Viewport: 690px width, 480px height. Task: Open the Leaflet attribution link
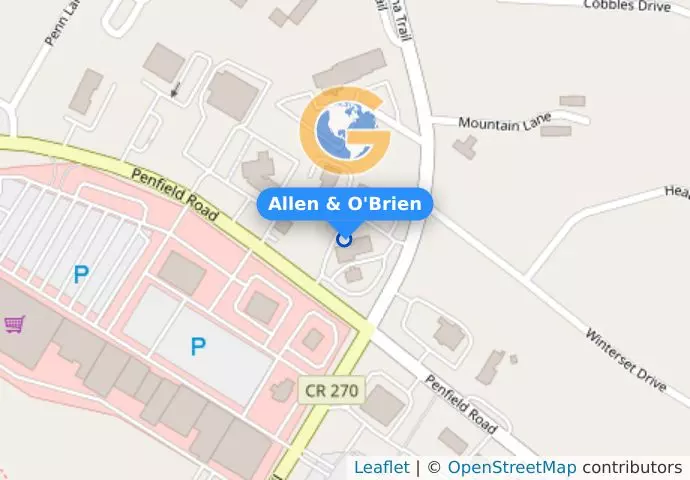pos(381,467)
